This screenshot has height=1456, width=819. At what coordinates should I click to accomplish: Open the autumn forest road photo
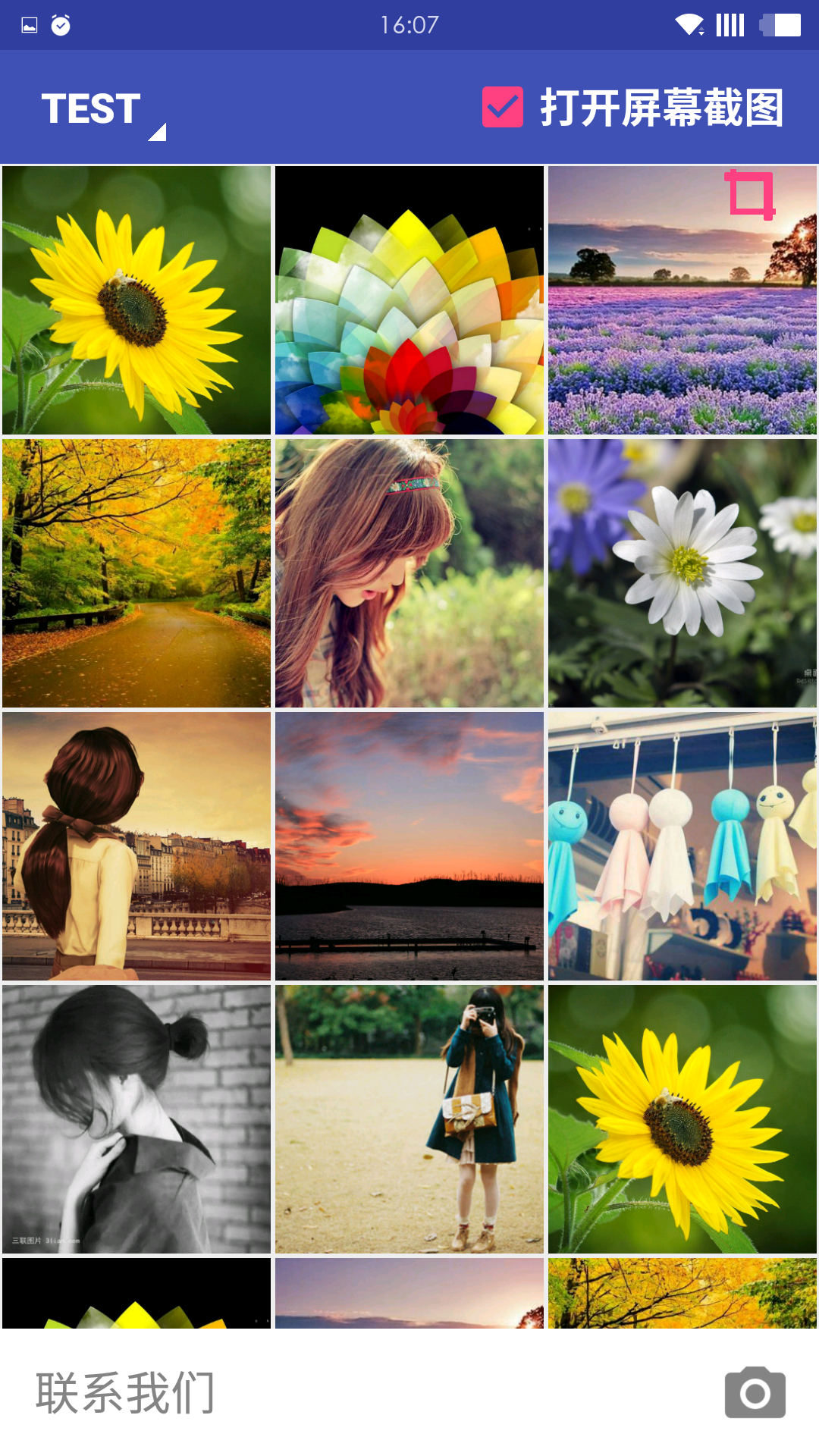[136, 573]
